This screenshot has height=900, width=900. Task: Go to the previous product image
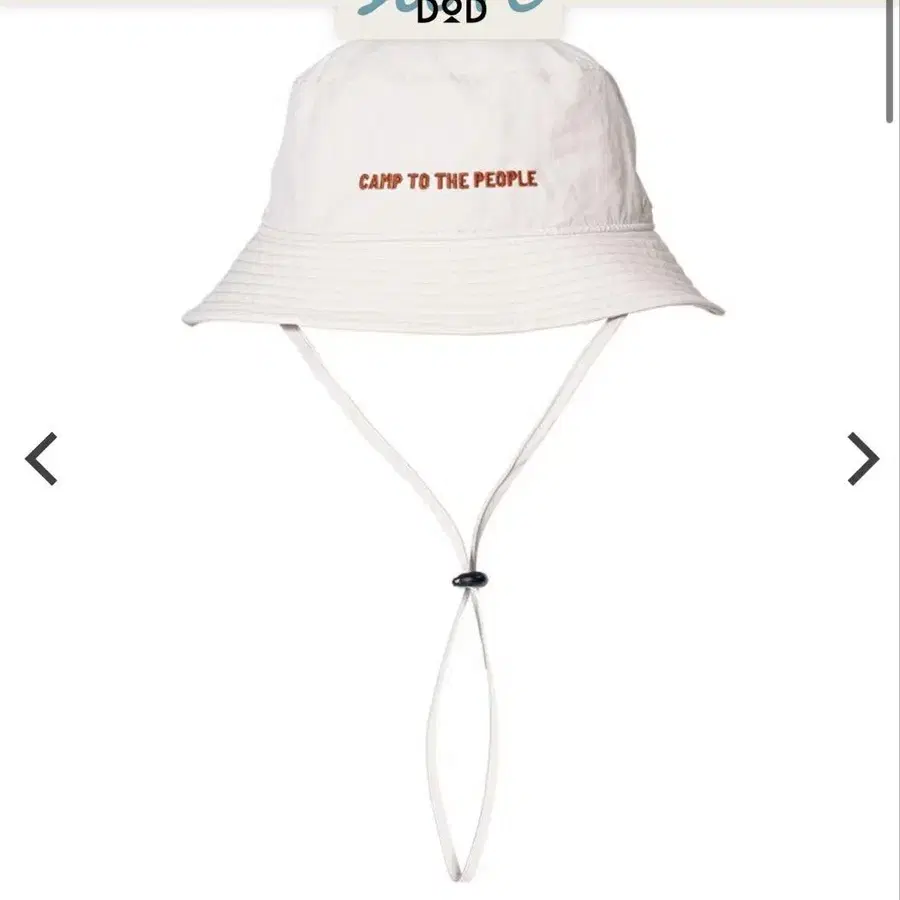pyautogui.click(x=41, y=459)
